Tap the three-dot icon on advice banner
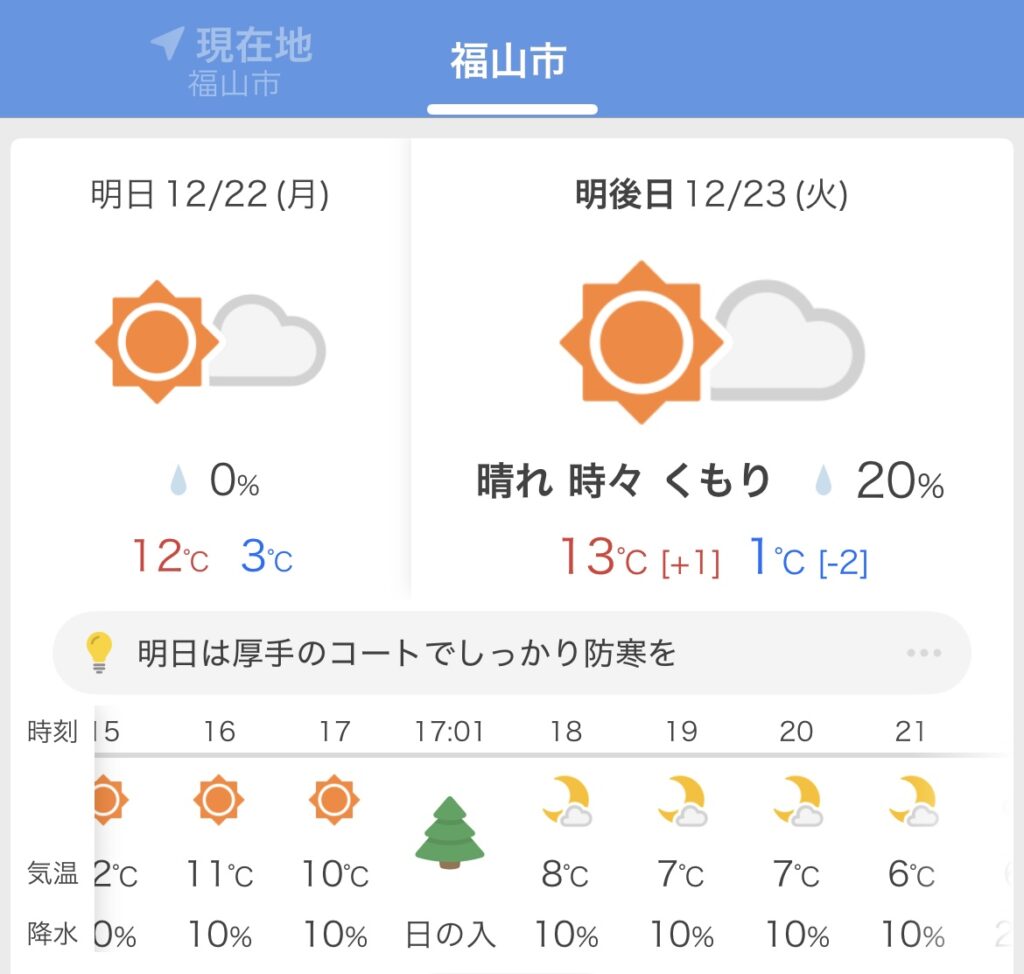Image resolution: width=1024 pixels, height=974 pixels. click(923, 653)
